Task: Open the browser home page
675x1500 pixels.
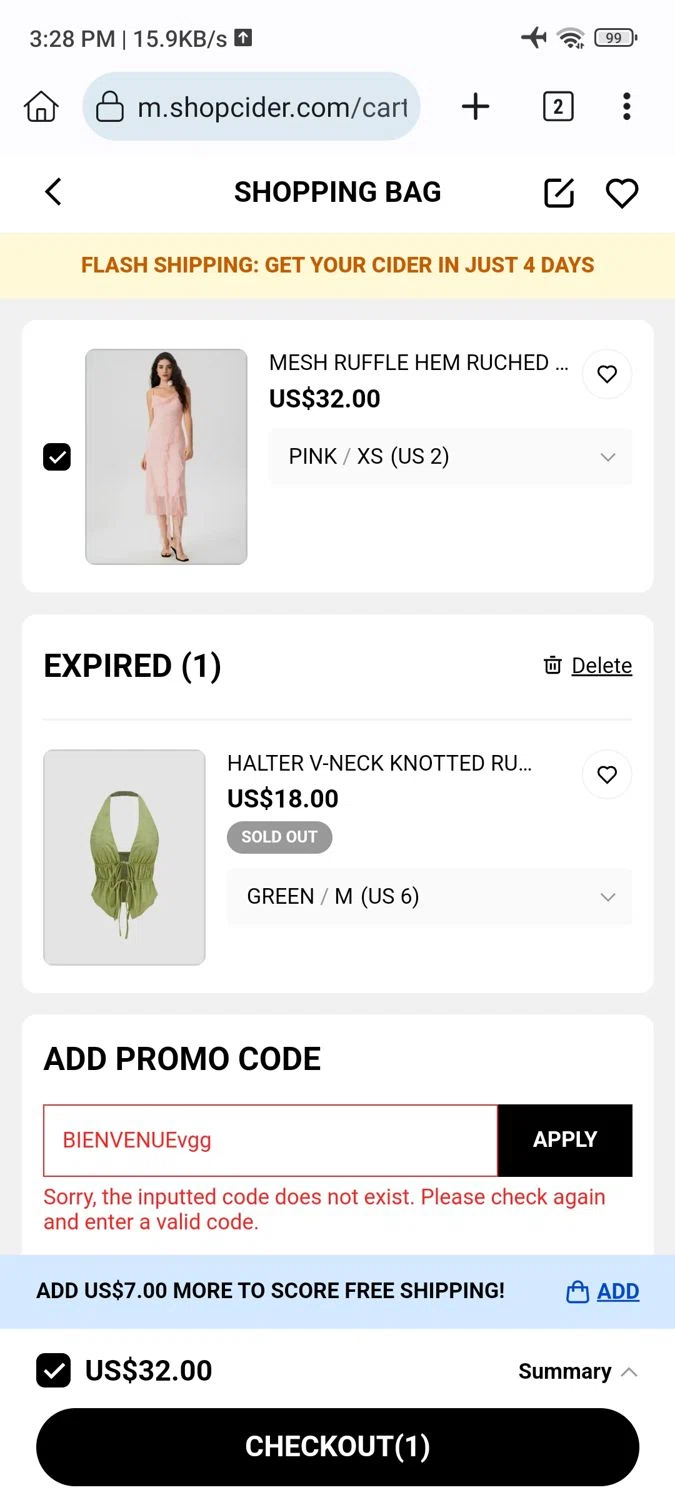Action: [x=41, y=107]
